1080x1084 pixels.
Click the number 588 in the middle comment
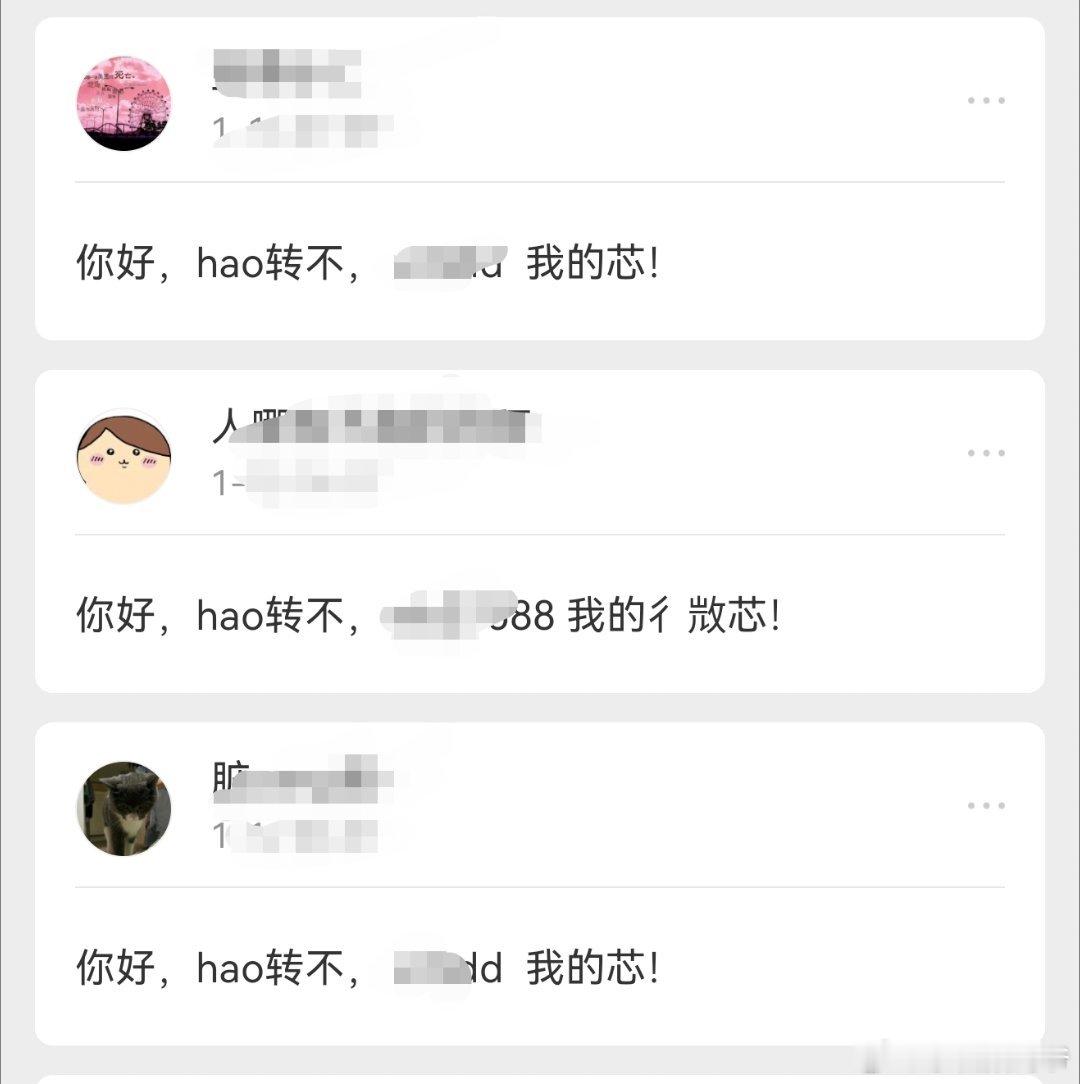click(x=523, y=616)
